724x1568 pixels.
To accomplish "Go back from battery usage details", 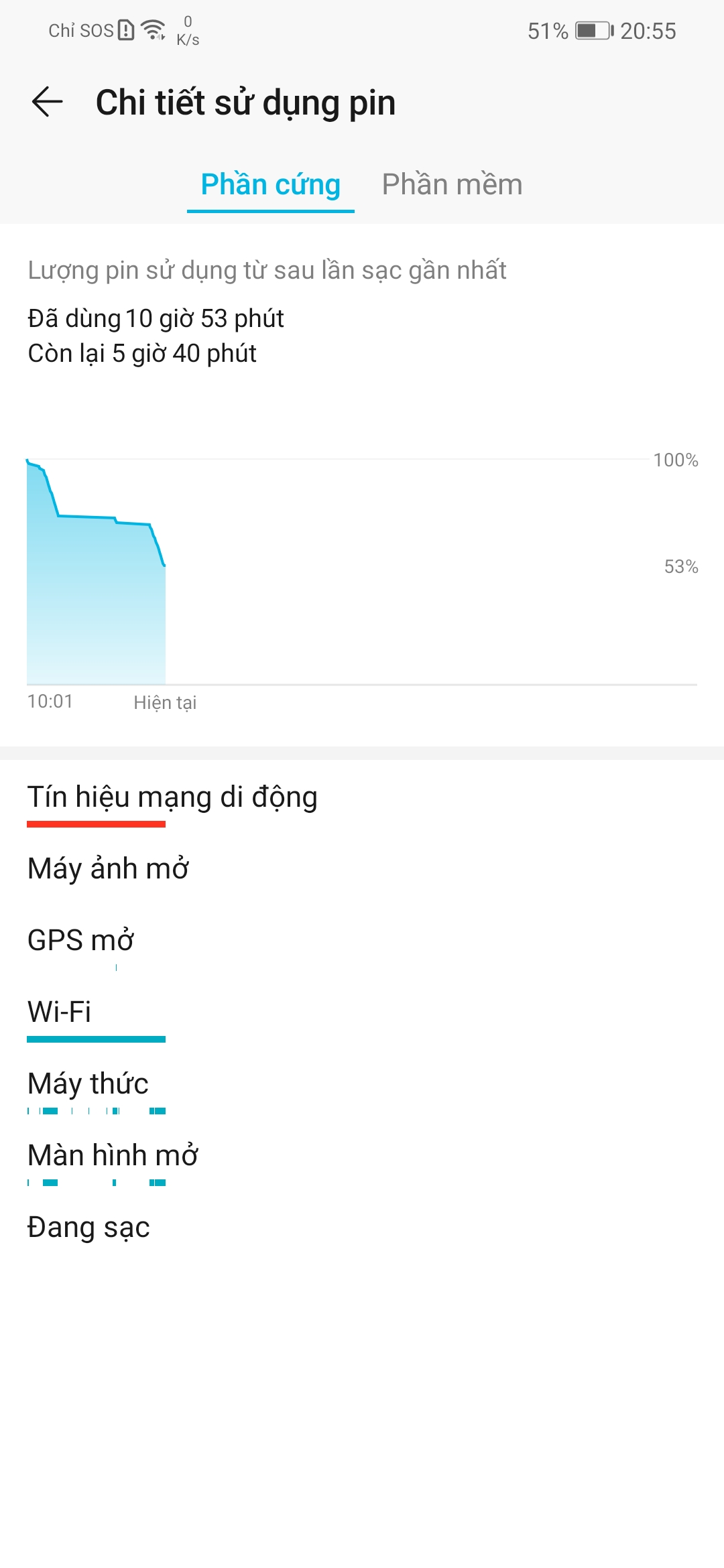I will pos(47,103).
